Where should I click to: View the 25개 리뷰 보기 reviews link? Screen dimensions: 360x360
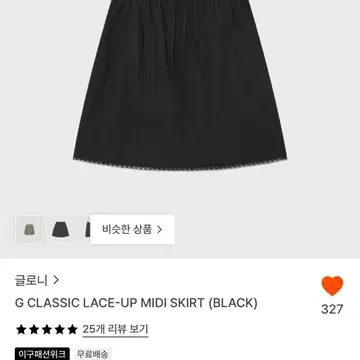click(x=115, y=330)
